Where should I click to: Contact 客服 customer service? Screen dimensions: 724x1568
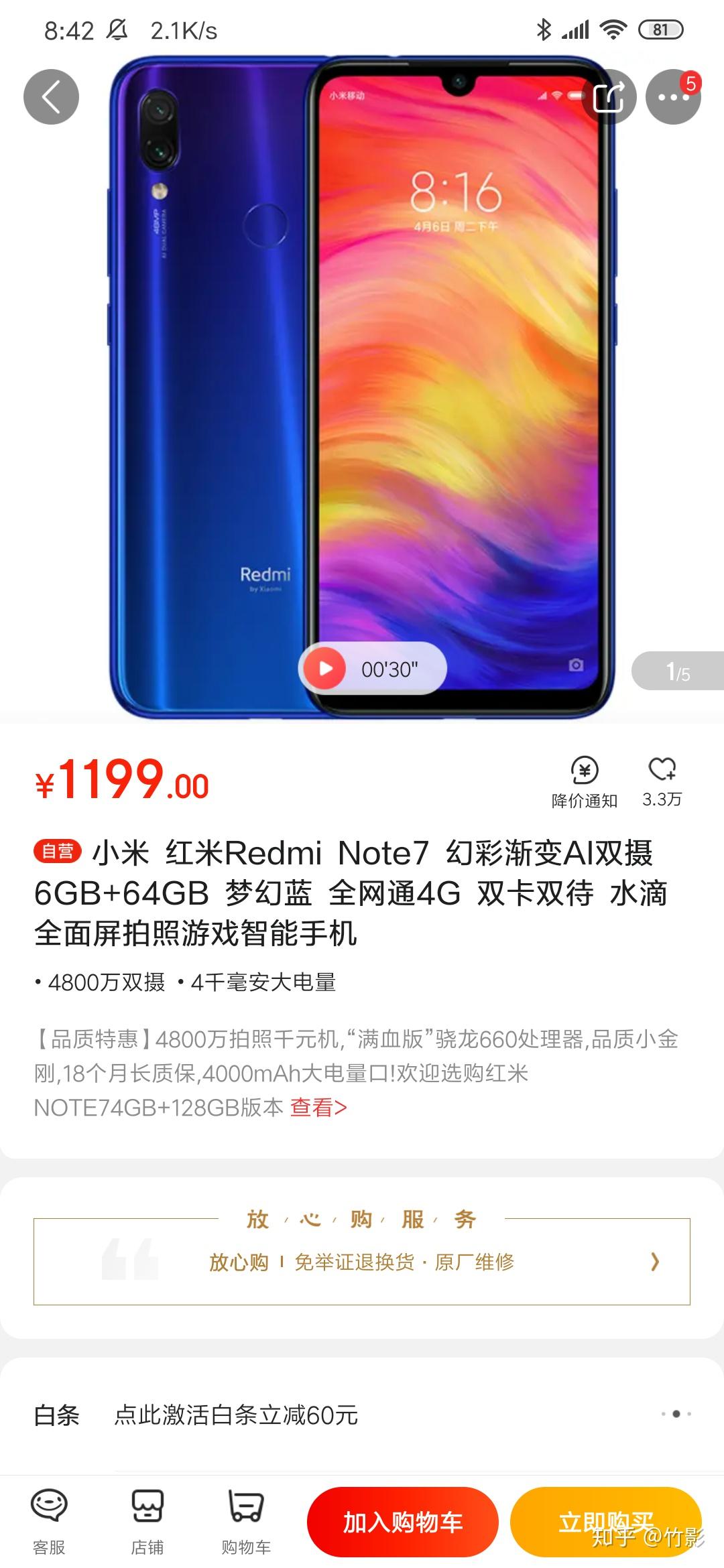tap(49, 1521)
